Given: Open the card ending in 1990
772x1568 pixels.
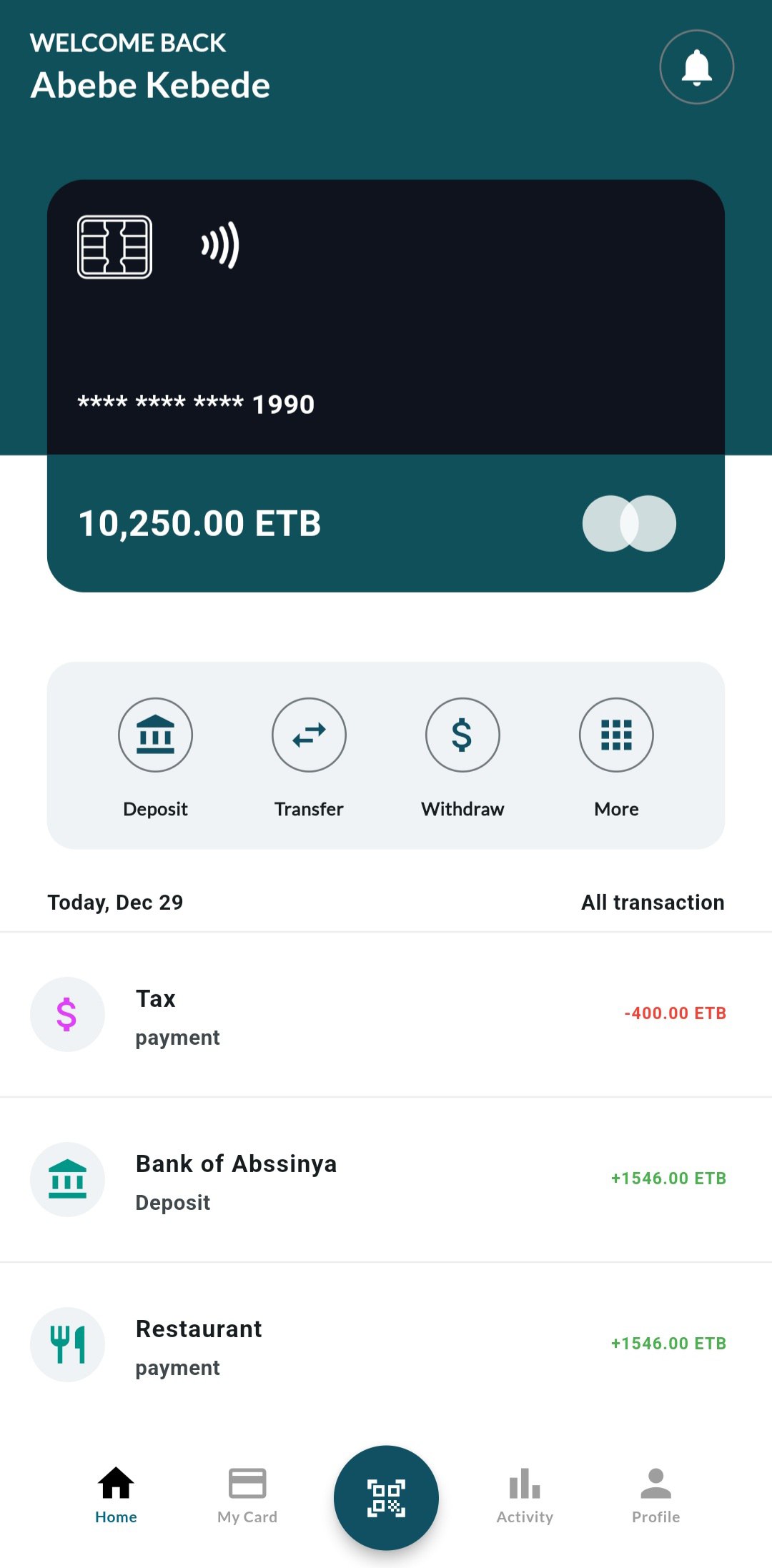Looking at the screenshot, I should pyautogui.click(x=386, y=386).
